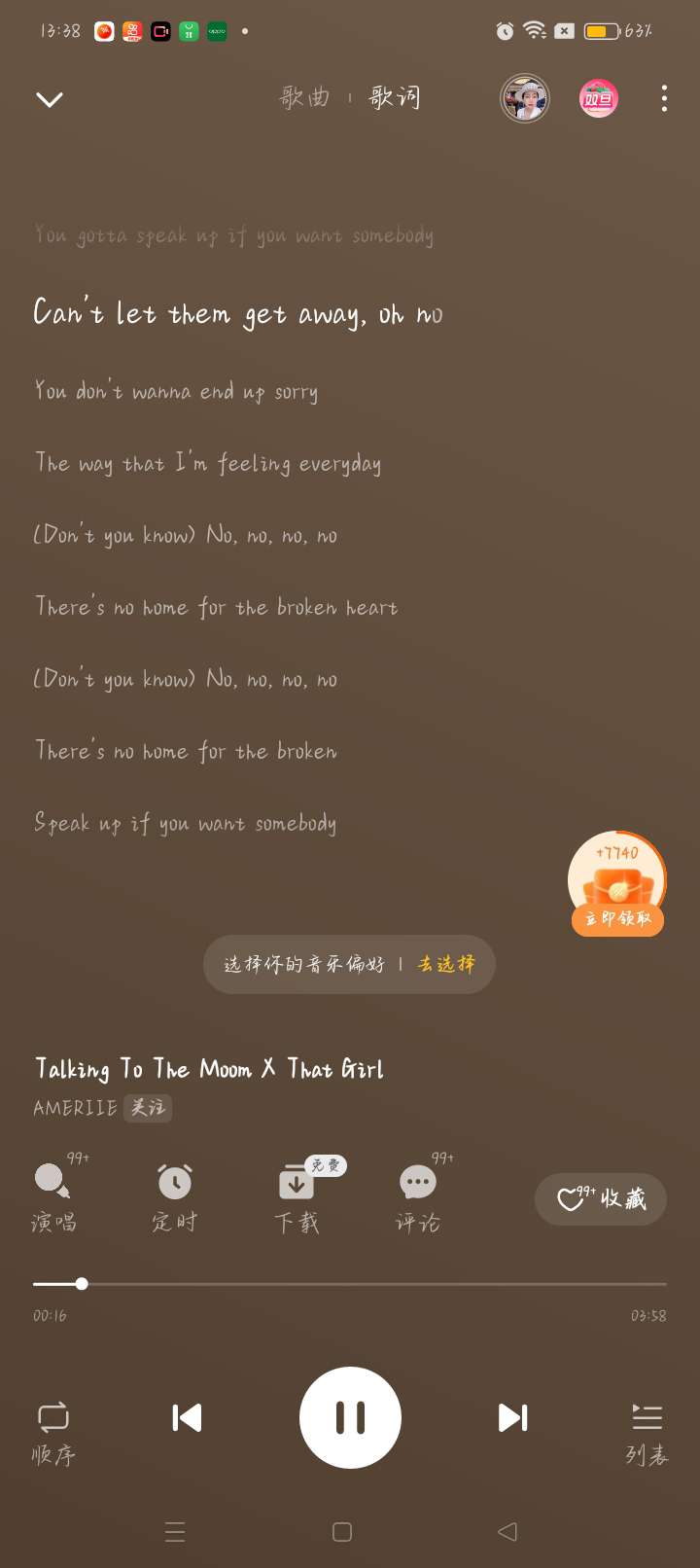This screenshot has height=1568, width=700.
Task: Collapse the player with the down chevron
Action: pyautogui.click(x=50, y=99)
